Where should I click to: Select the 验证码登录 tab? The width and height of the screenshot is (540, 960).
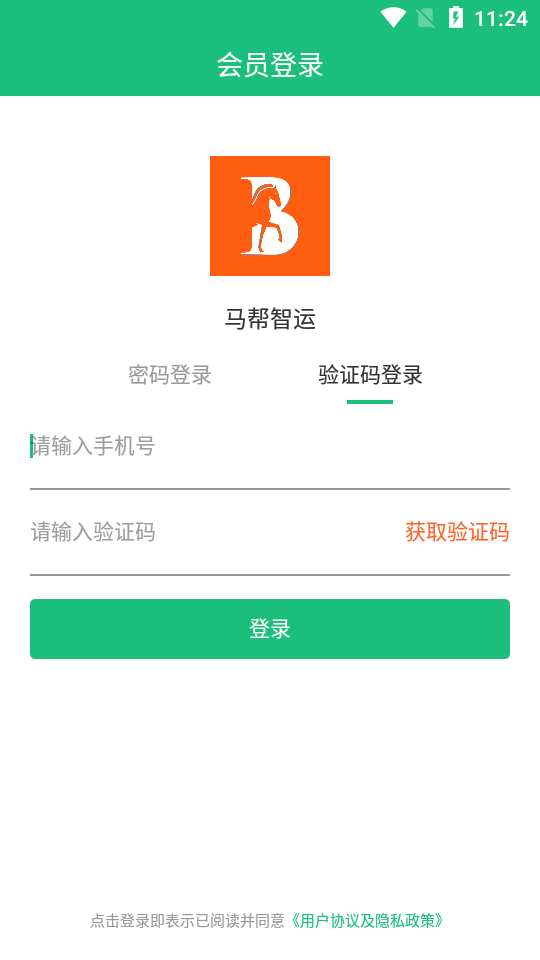(x=370, y=375)
